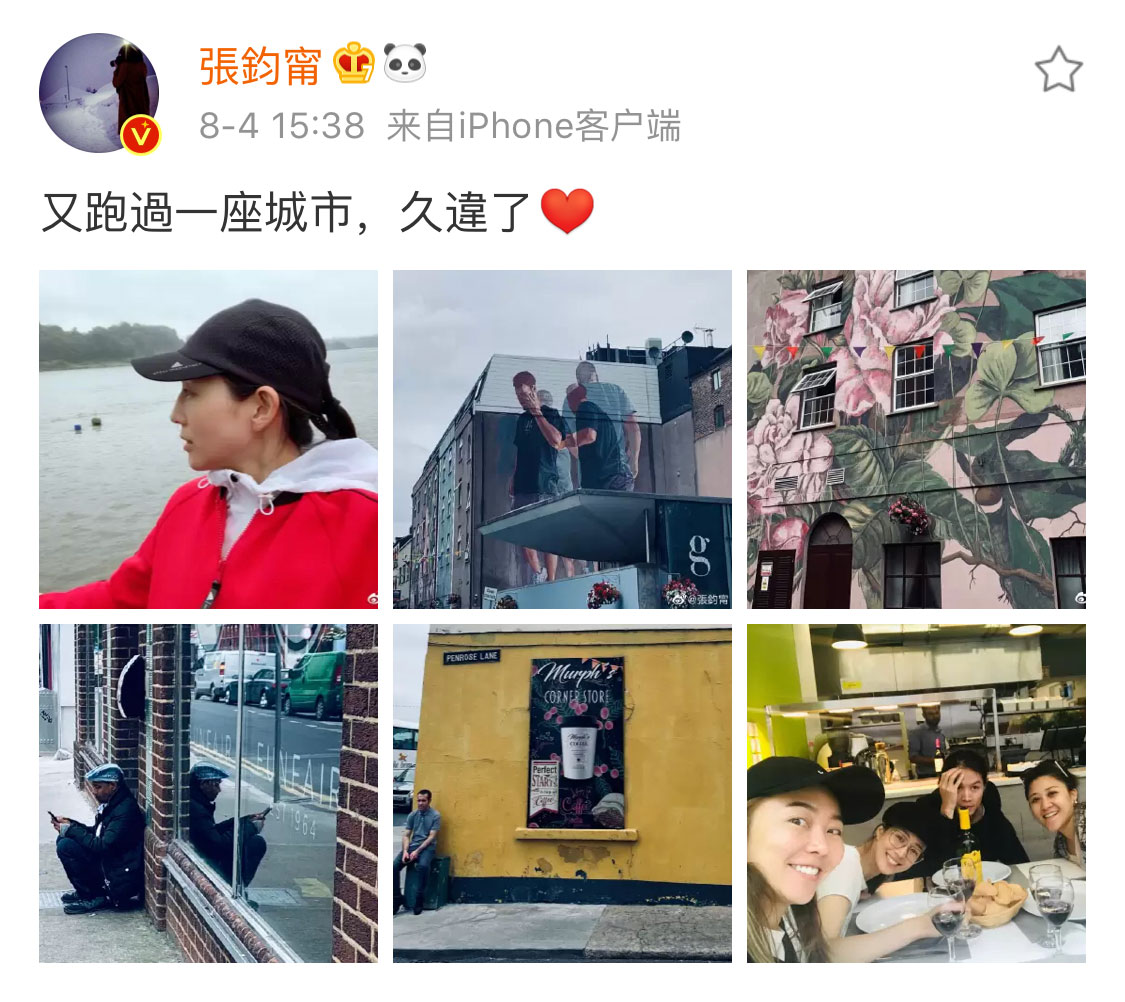Viewport: 1125px width, 1002px height.
Task: Open the poster's profile avatar
Action: (x=99, y=93)
